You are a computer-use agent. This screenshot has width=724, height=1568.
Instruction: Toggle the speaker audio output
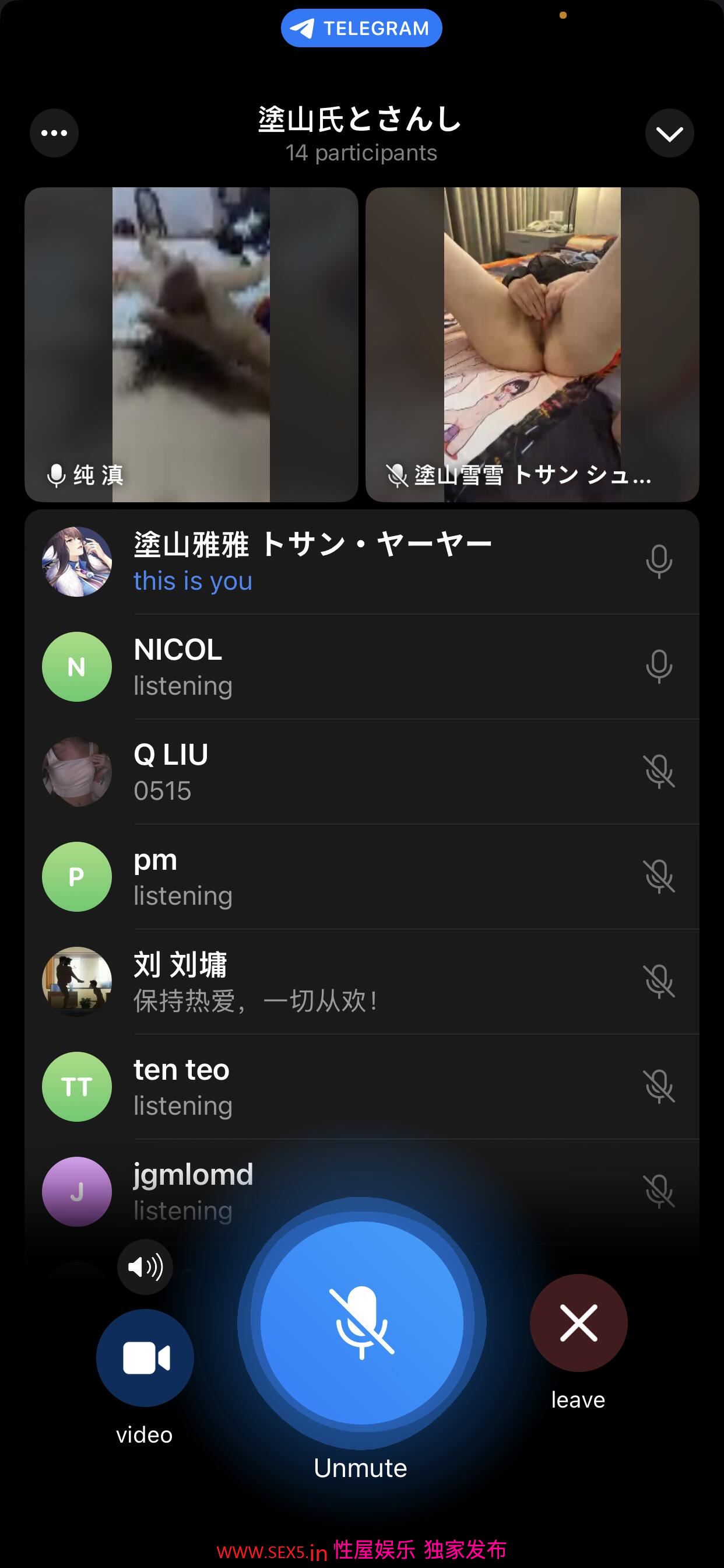[145, 1266]
